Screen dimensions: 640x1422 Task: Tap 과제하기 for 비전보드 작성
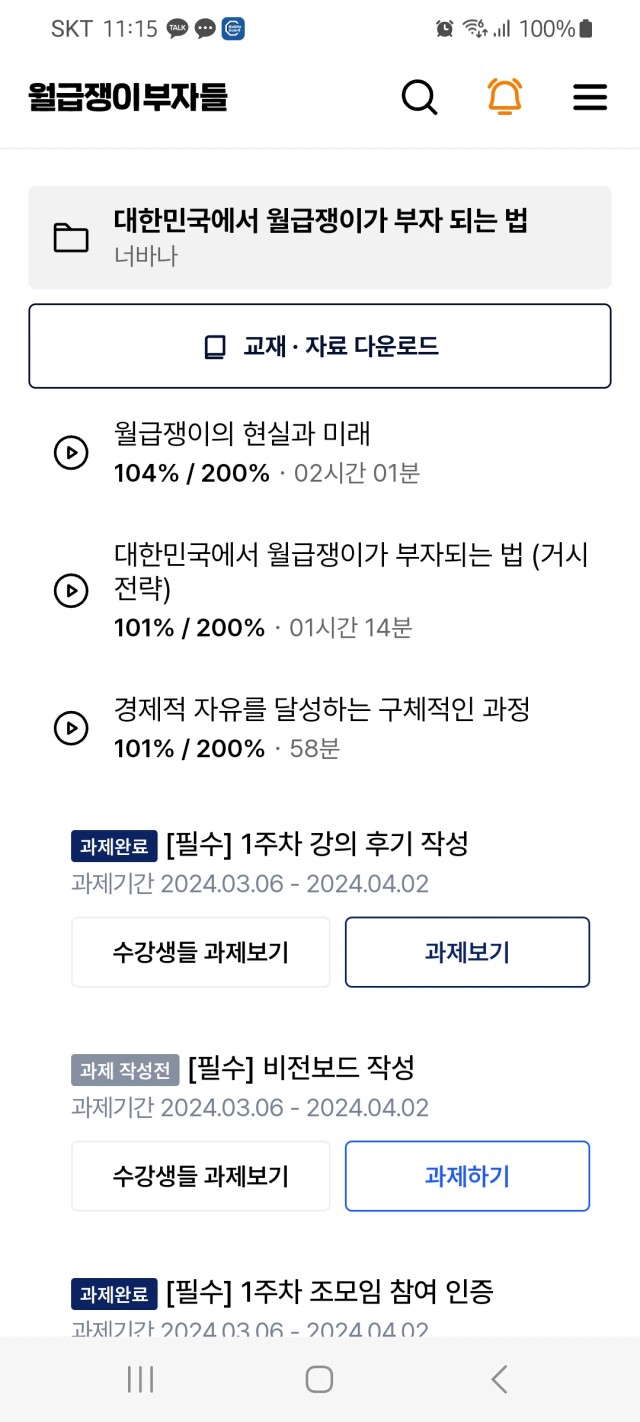click(x=467, y=1176)
